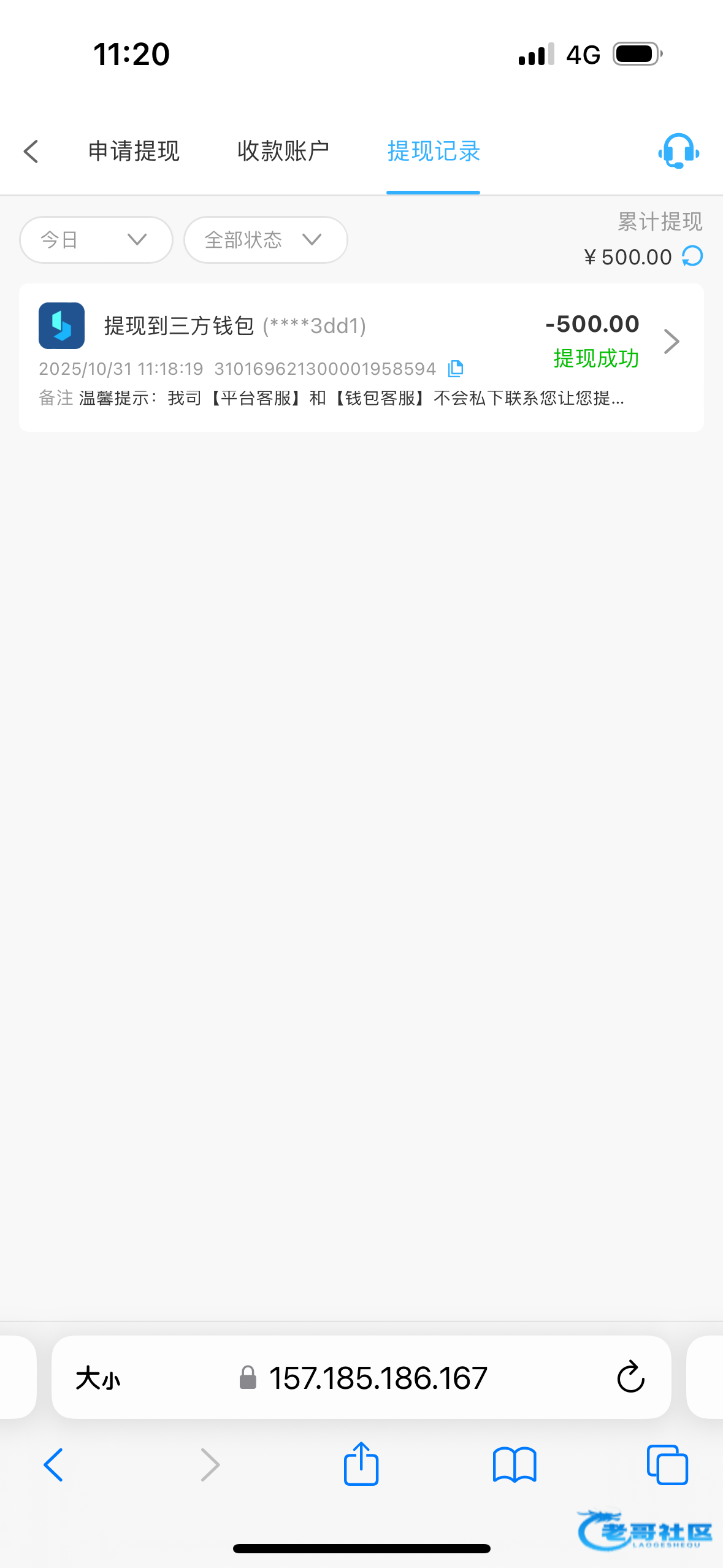Copy the withdrawal order number
Viewport: 723px width, 1568px height.
pos(456,369)
